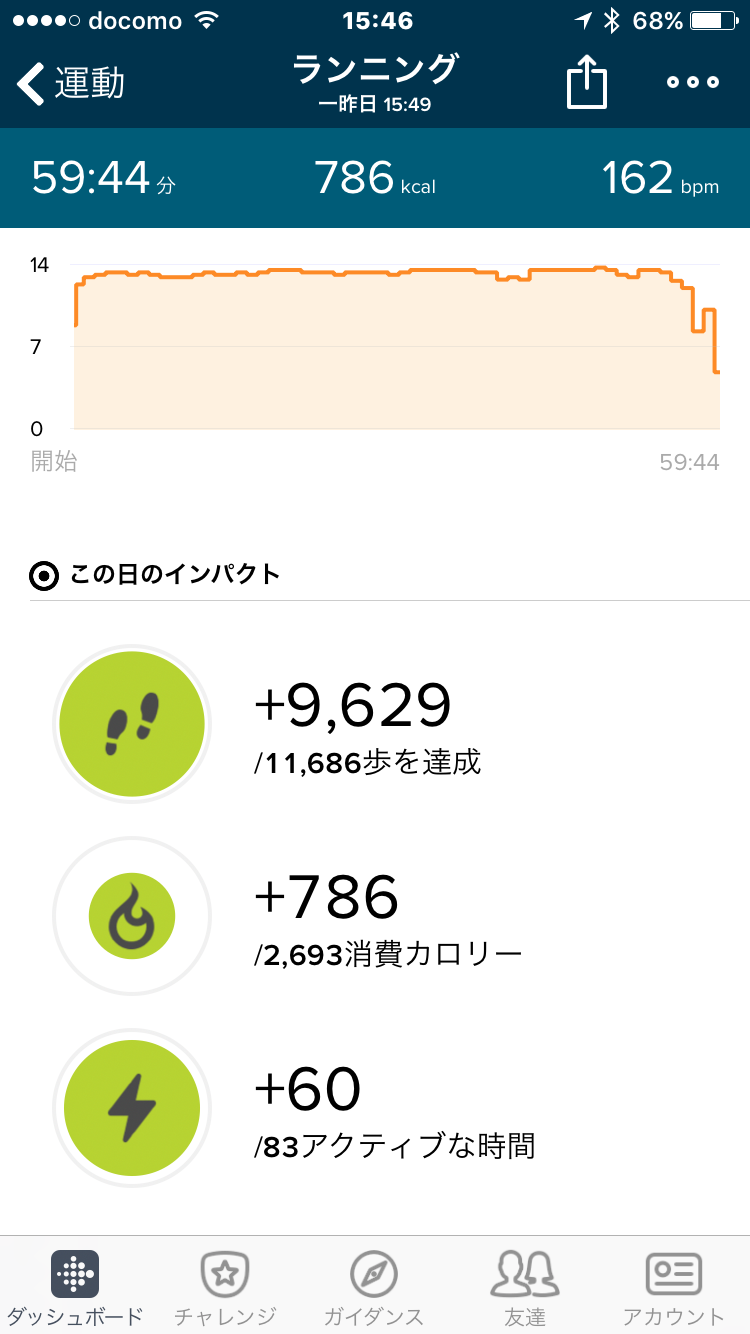Viewport: 750px width, 1334px height.
Task: Tap the lightning active minutes icon
Action: [x=131, y=1107]
